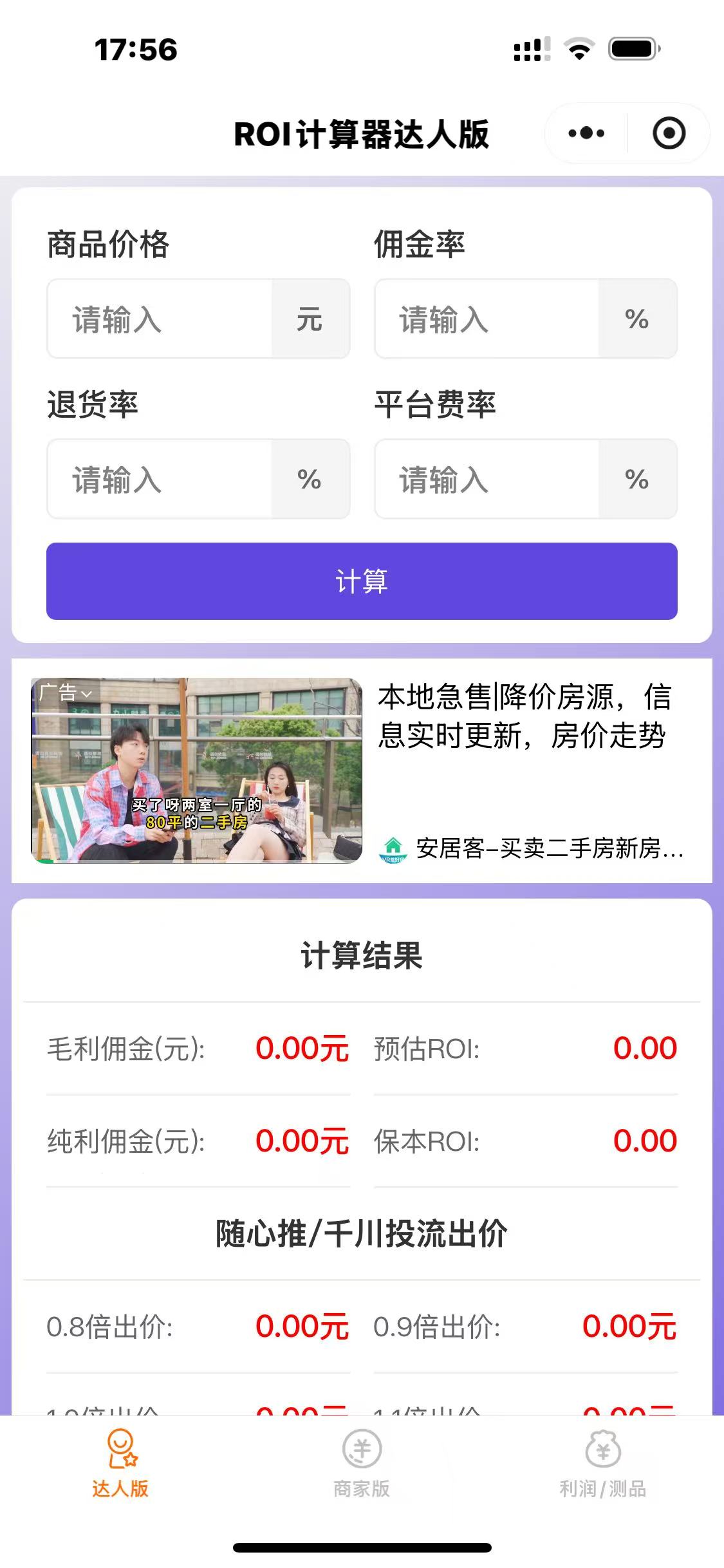
Task: Tap the circular close capsule icon
Action: (668, 133)
